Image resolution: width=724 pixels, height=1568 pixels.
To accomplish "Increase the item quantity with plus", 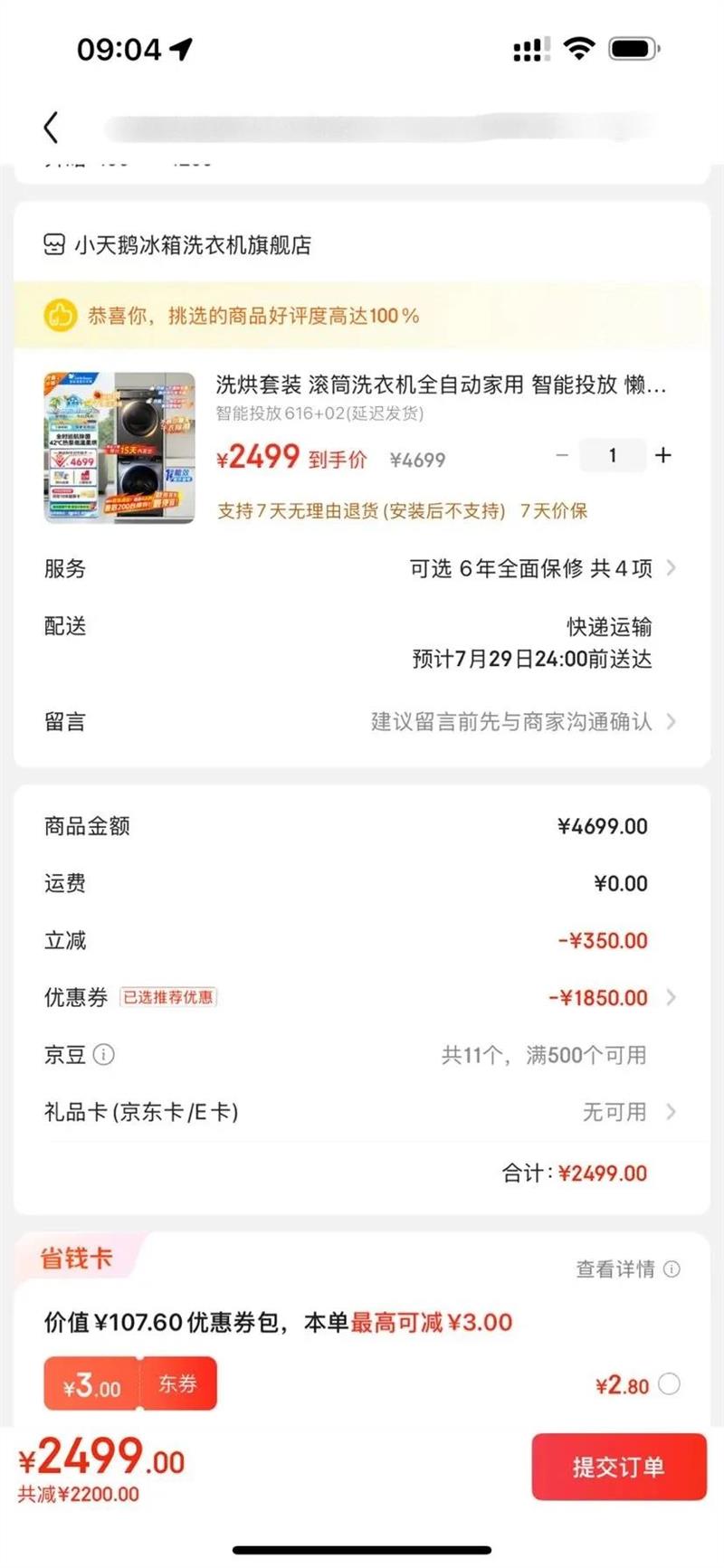I will (663, 455).
